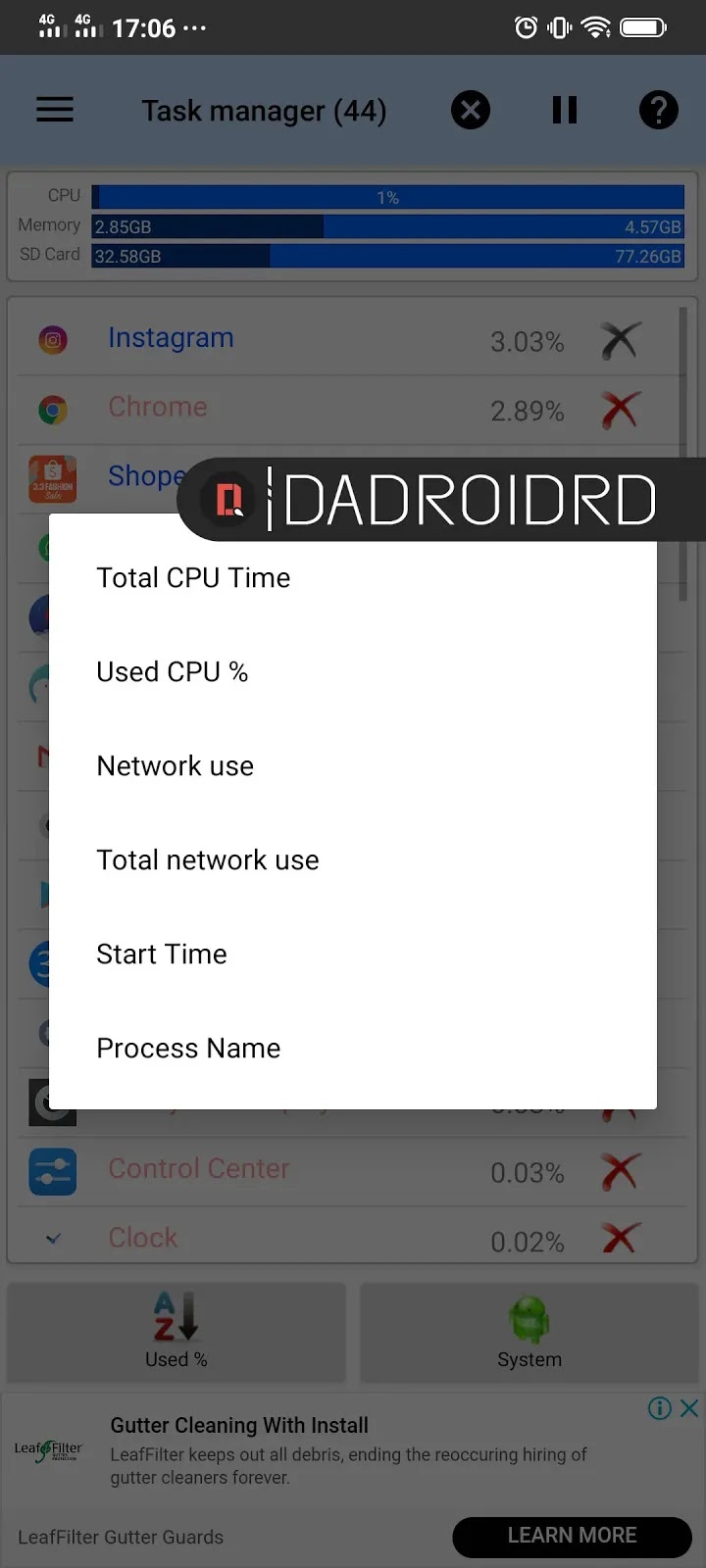Select Total CPU Time sort option
Screen dimensions: 706x1568
193,578
